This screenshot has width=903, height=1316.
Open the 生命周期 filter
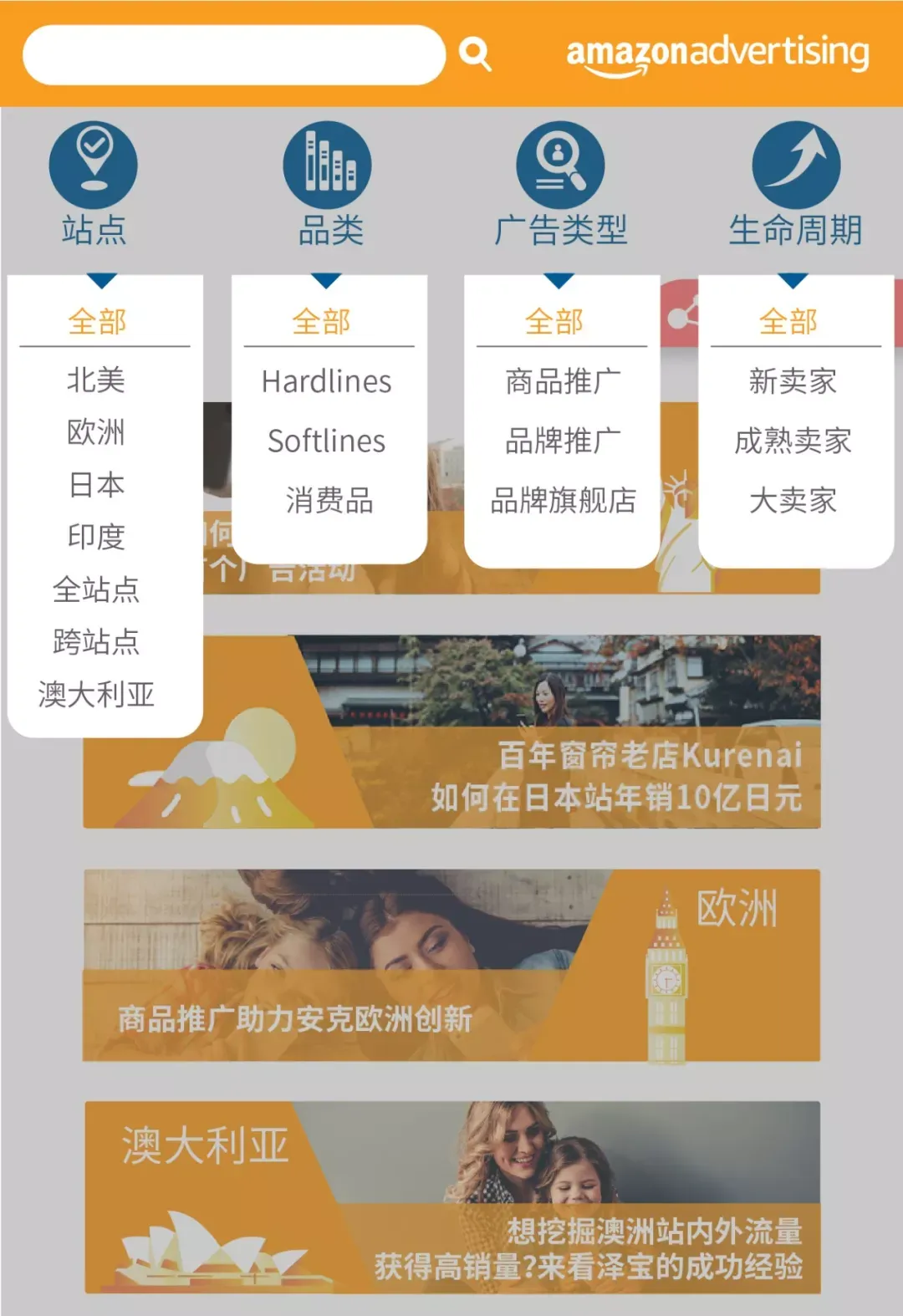(795, 184)
